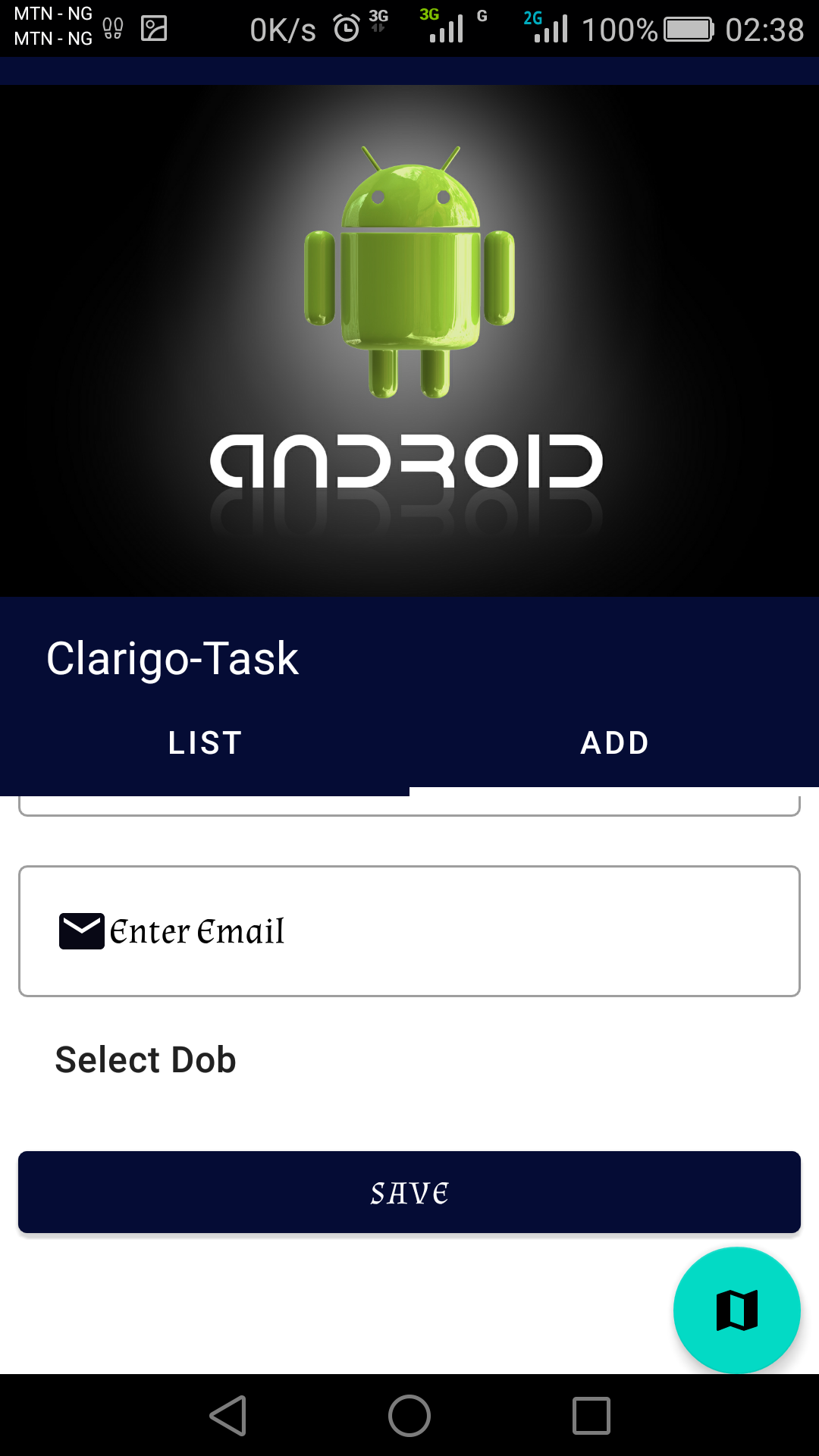Image resolution: width=819 pixels, height=1456 pixels.
Task: Click the footprints notification icon
Action: pyautogui.click(x=111, y=29)
